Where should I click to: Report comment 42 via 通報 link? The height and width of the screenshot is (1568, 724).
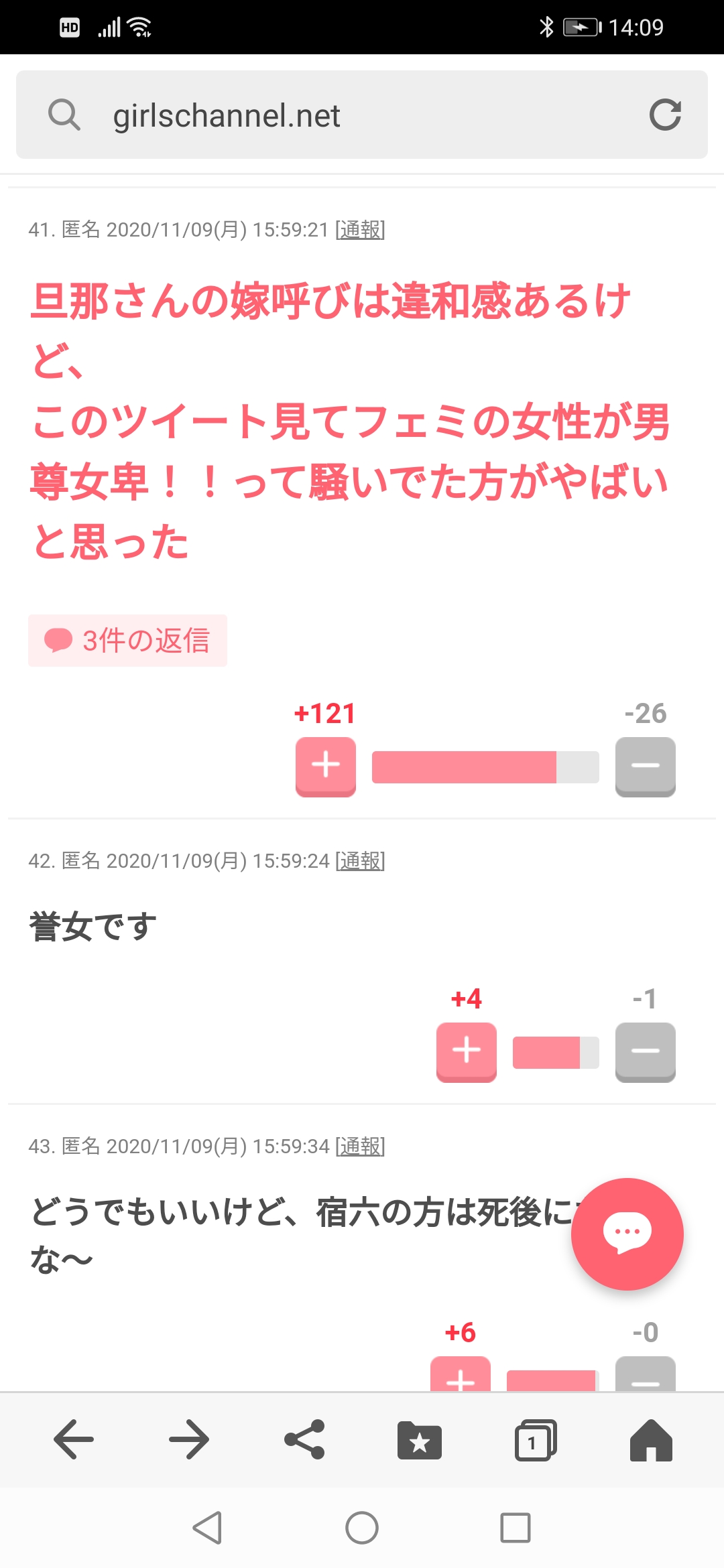[360, 861]
